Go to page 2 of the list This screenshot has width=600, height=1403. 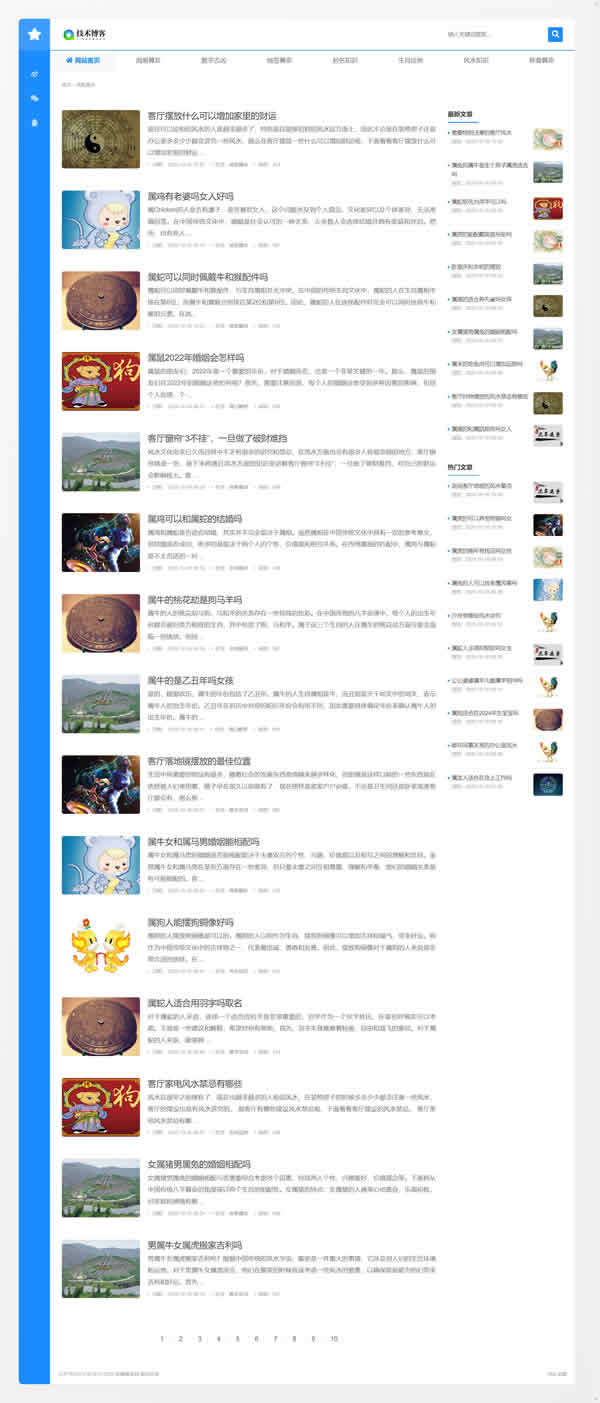(180, 1338)
